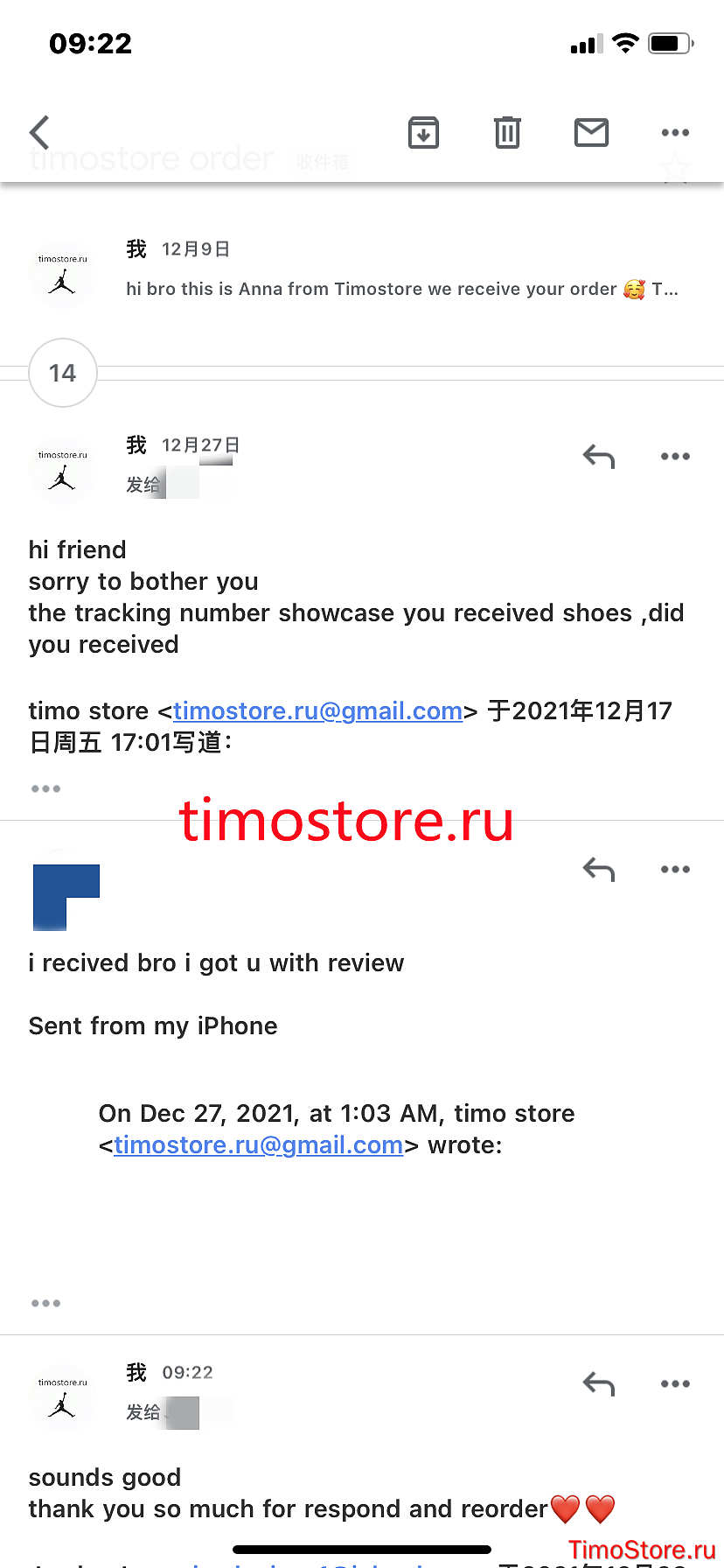Expand the collapsed 12月9日 message

(x=362, y=273)
